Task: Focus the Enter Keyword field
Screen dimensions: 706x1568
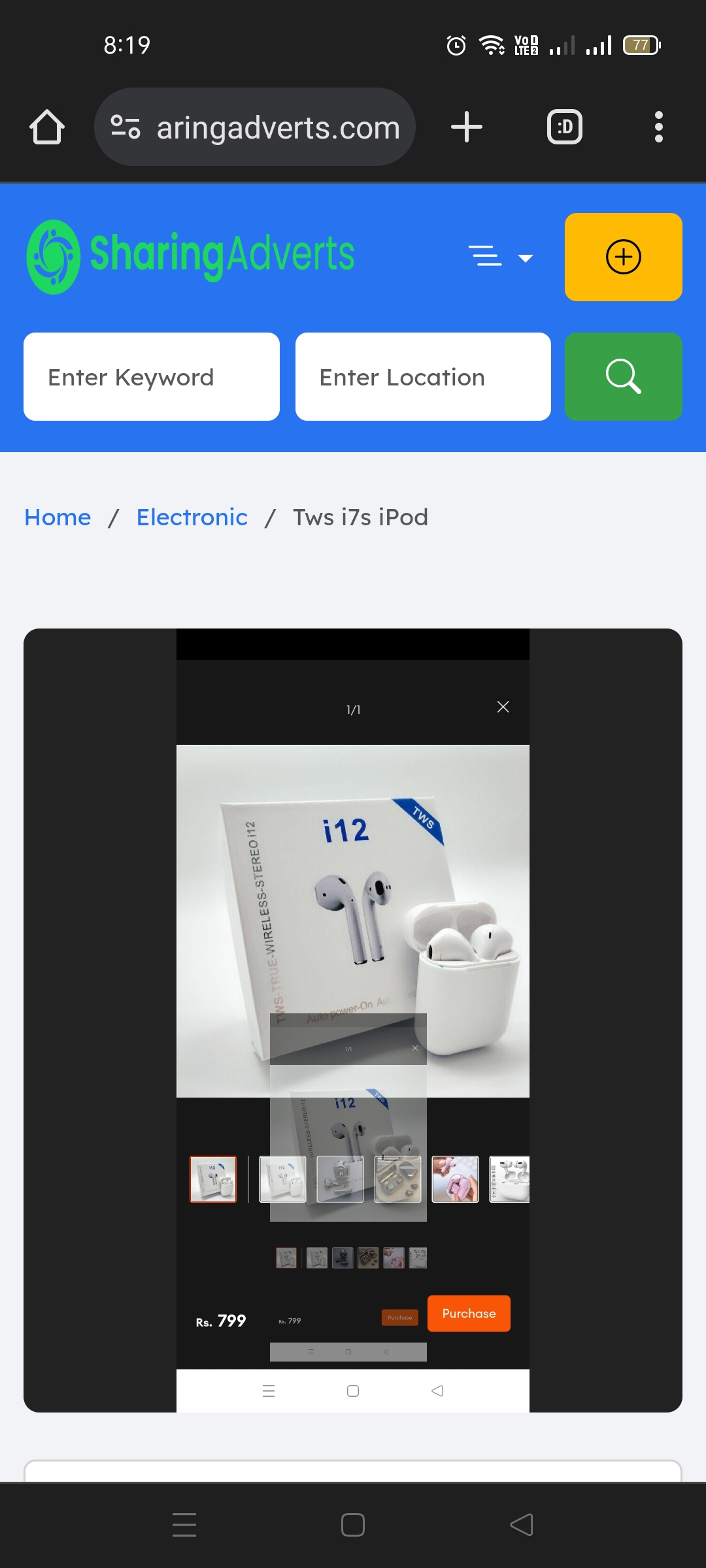Action: (152, 377)
